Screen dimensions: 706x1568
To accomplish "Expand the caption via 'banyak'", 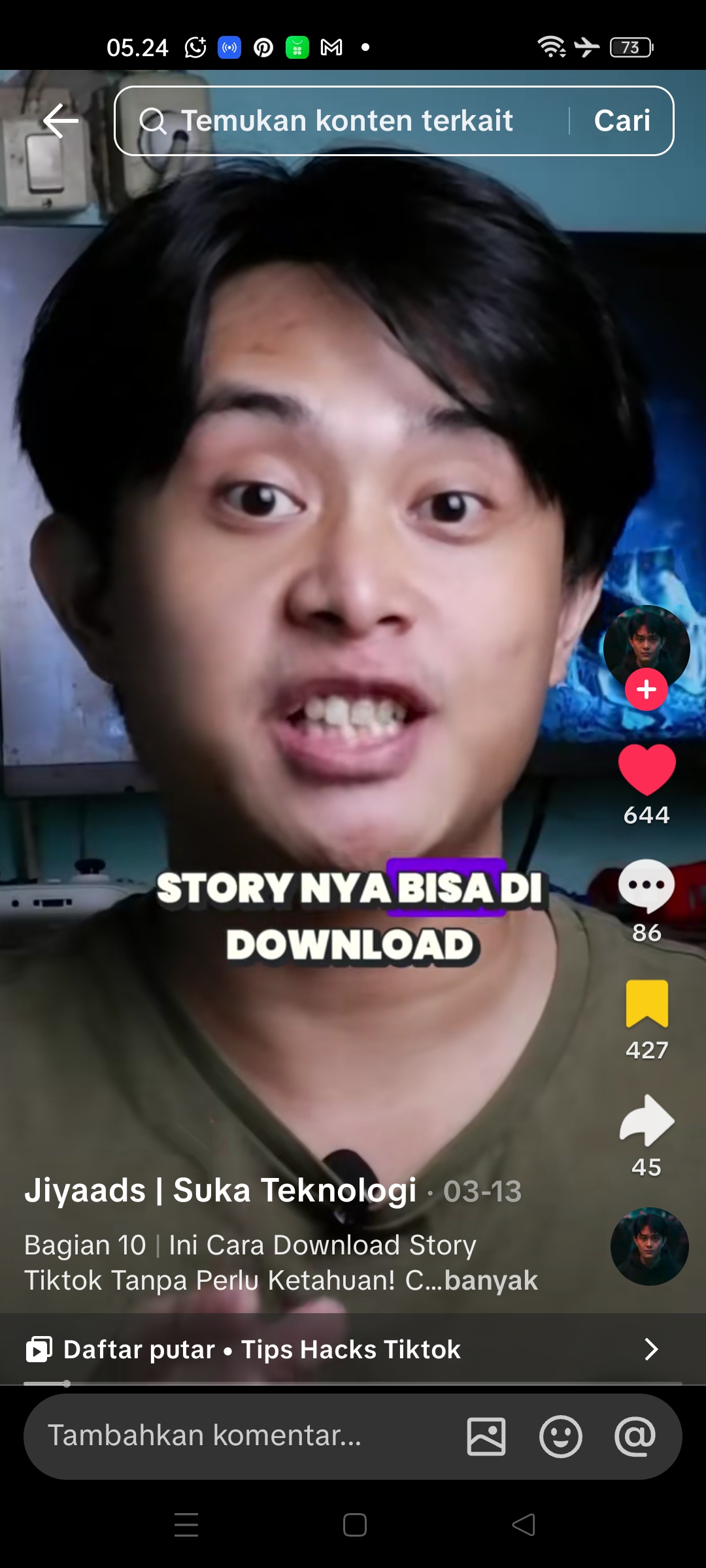I will pyautogui.click(x=491, y=1281).
